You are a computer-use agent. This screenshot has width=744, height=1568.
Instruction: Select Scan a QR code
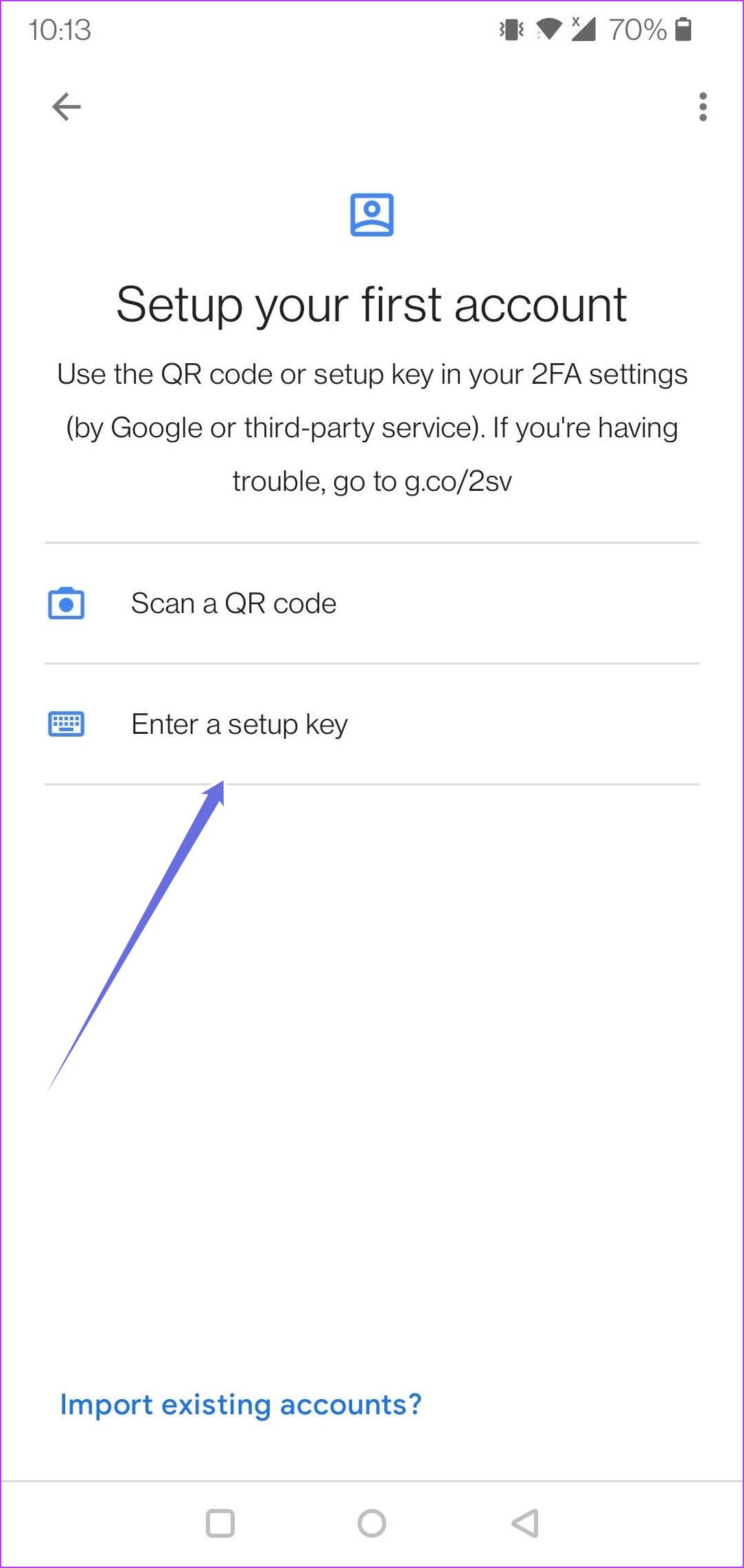tap(372, 603)
